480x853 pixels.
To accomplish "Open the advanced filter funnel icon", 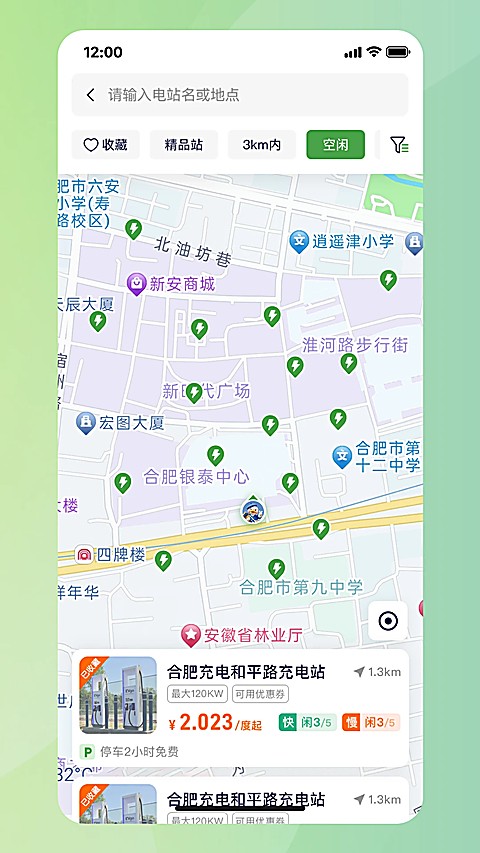I will (x=399, y=145).
